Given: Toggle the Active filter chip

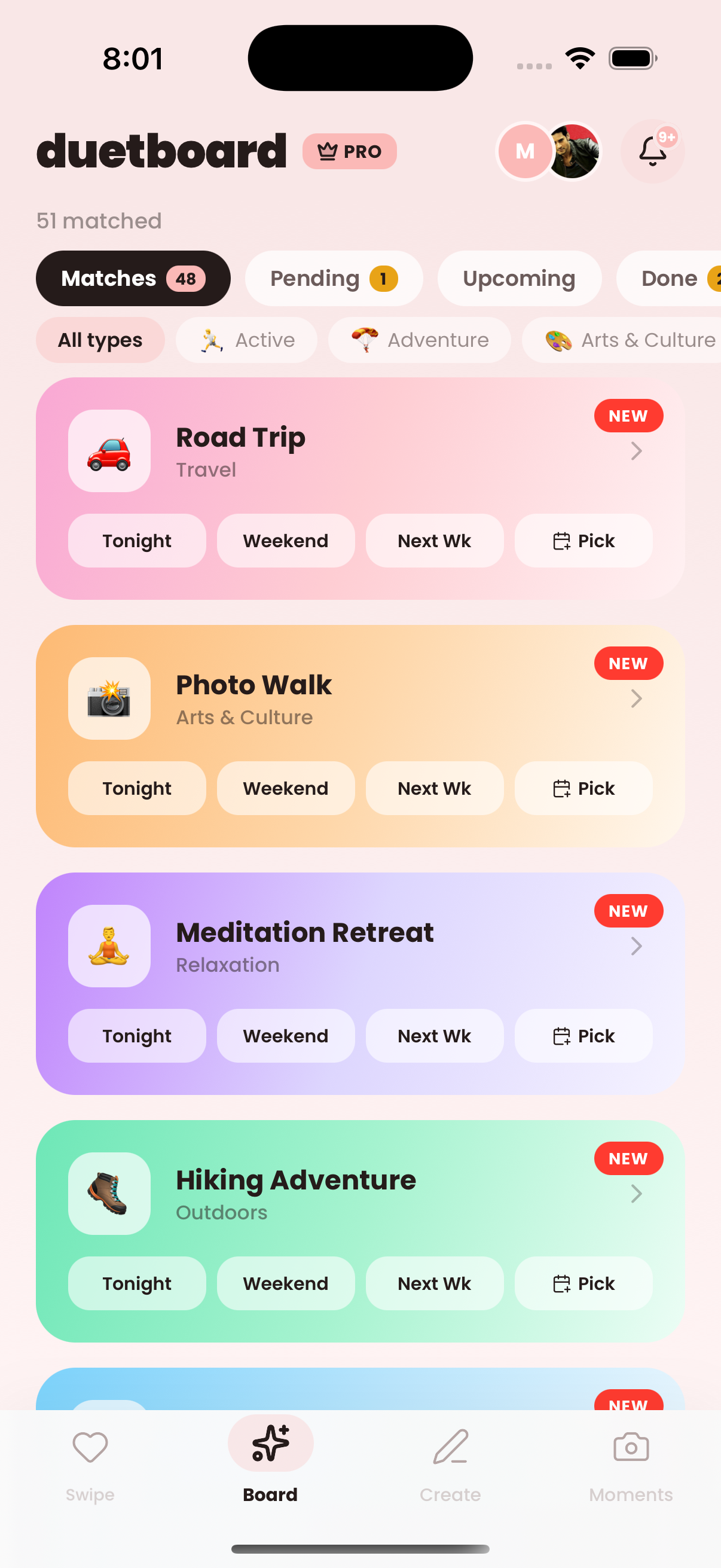Looking at the screenshot, I should (246, 340).
